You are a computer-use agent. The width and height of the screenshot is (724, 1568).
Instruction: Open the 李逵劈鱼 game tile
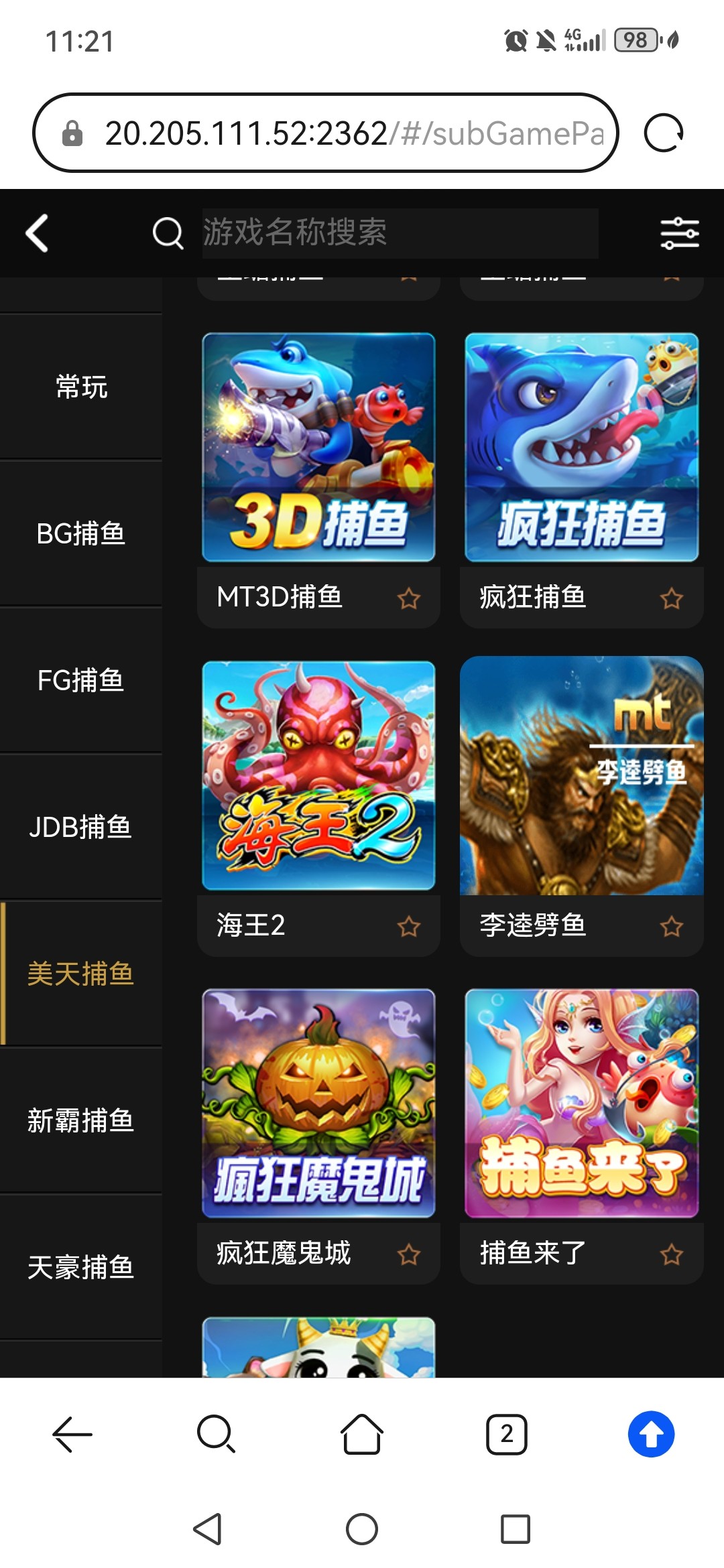tap(581, 776)
